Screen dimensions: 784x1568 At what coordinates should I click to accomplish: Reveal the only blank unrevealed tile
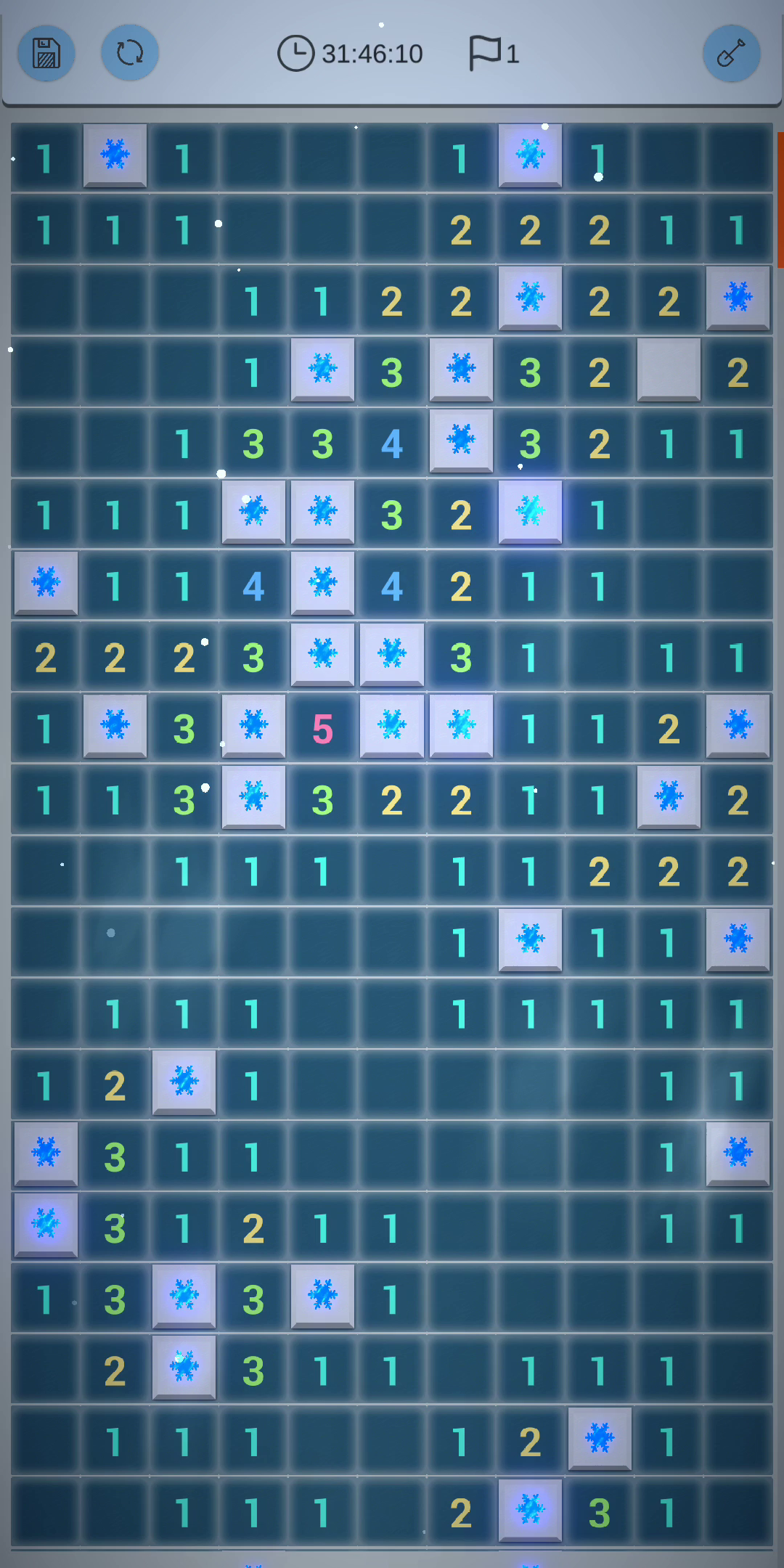click(669, 369)
